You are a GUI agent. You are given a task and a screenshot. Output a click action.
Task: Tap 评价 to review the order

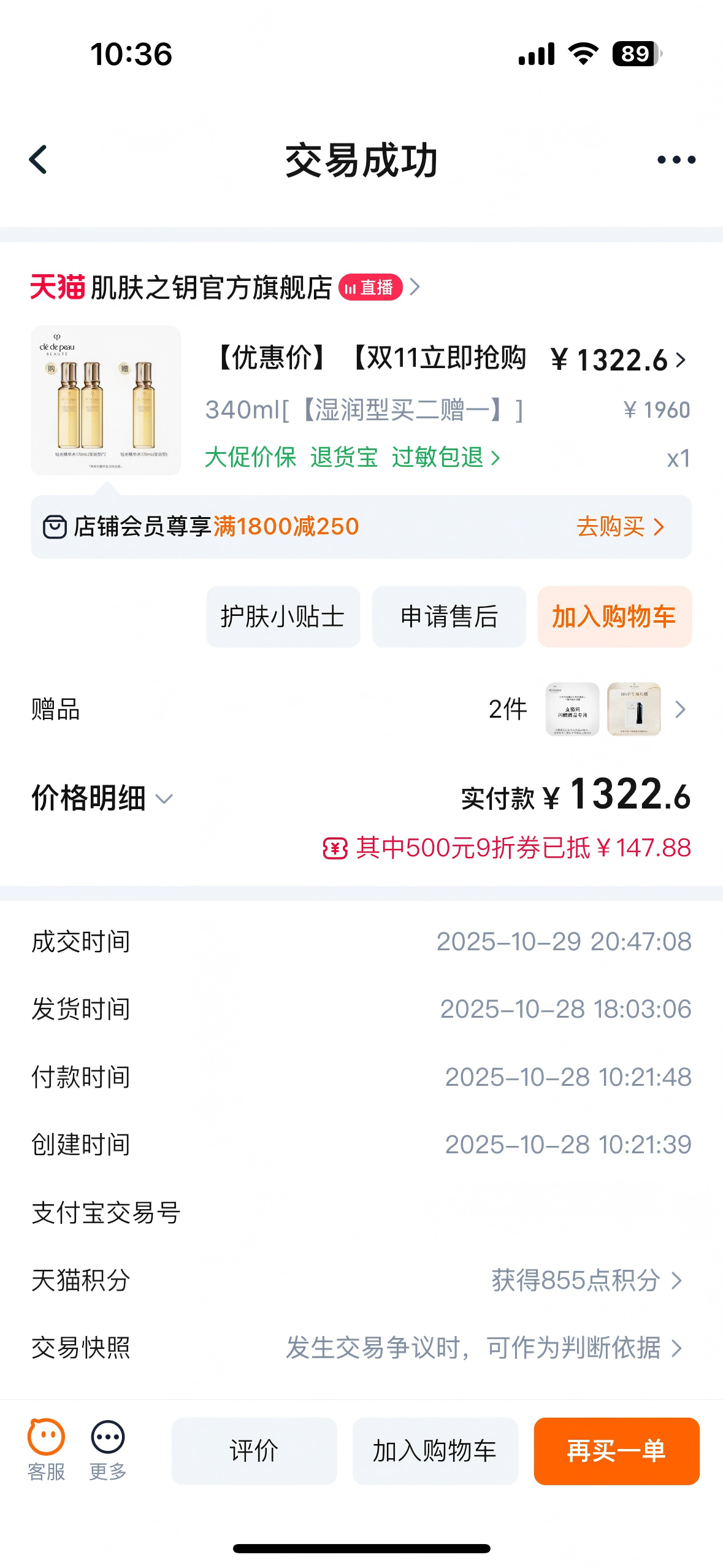coord(254,1451)
